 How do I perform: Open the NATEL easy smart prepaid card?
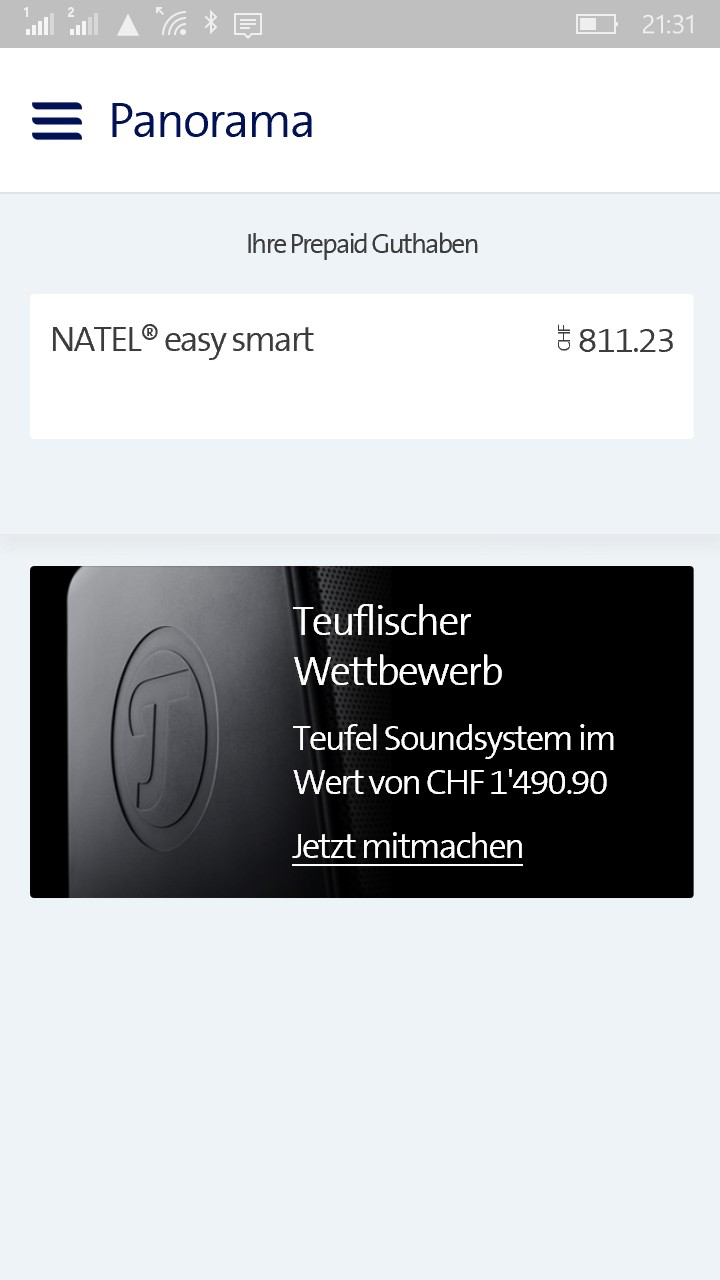pos(361,366)
